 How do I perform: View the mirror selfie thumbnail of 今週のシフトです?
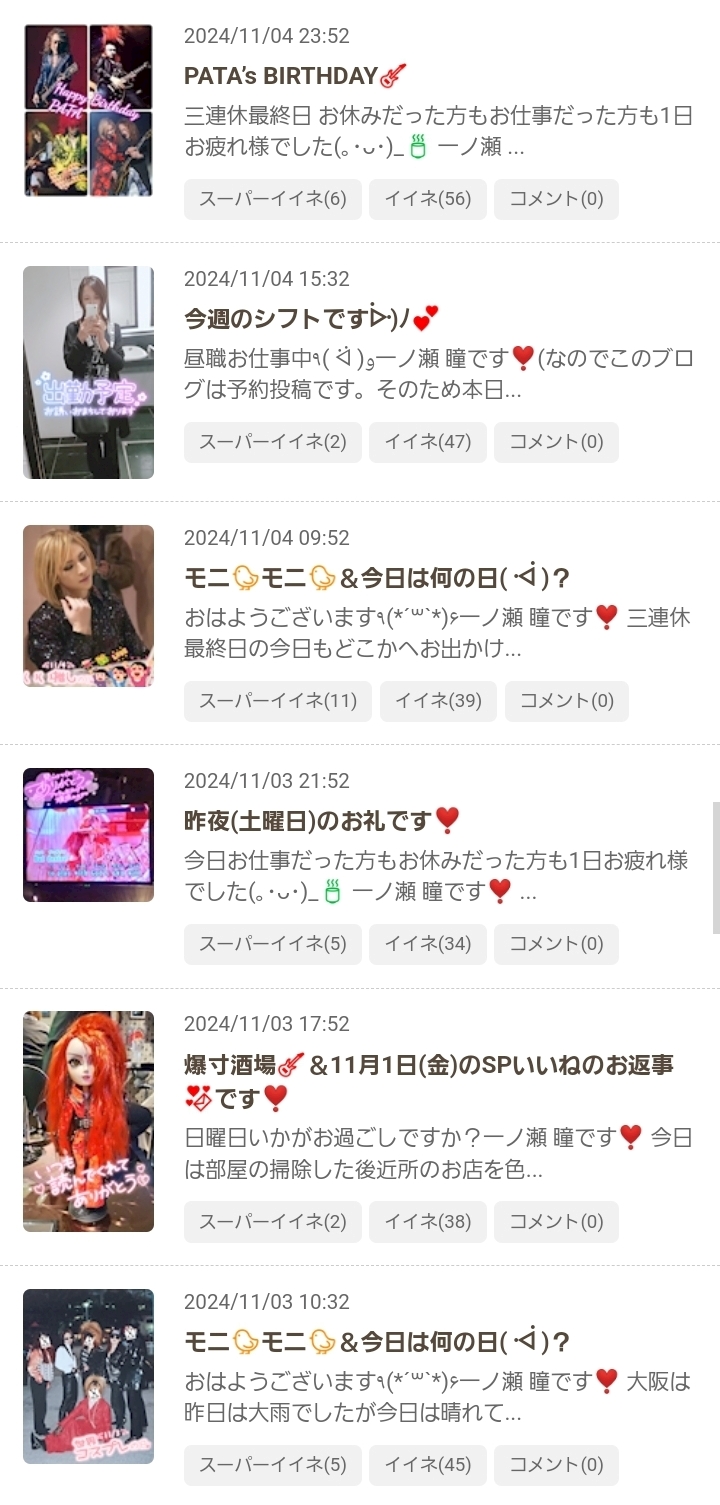(88, 372)
